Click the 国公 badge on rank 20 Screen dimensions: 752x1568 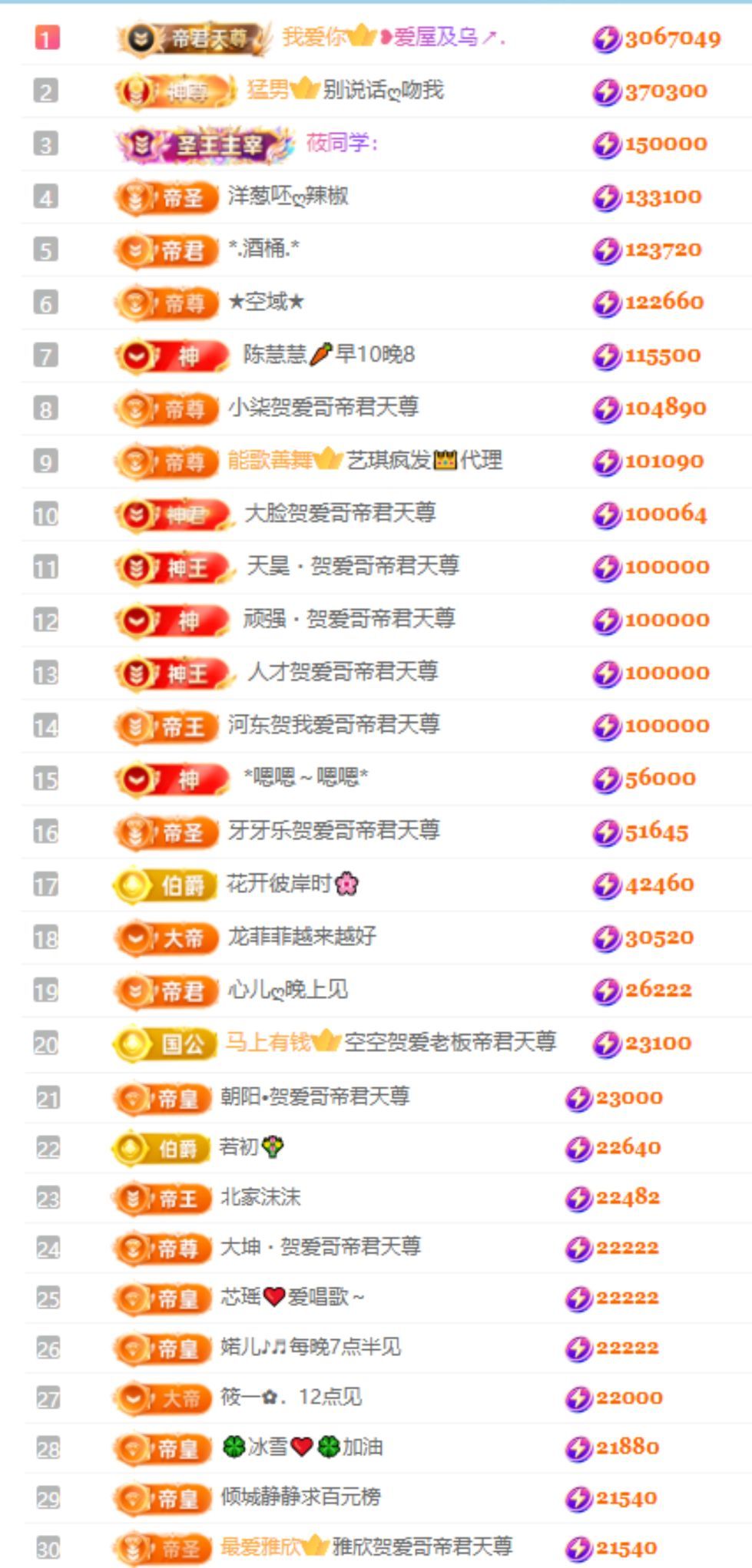(167, 1044)
